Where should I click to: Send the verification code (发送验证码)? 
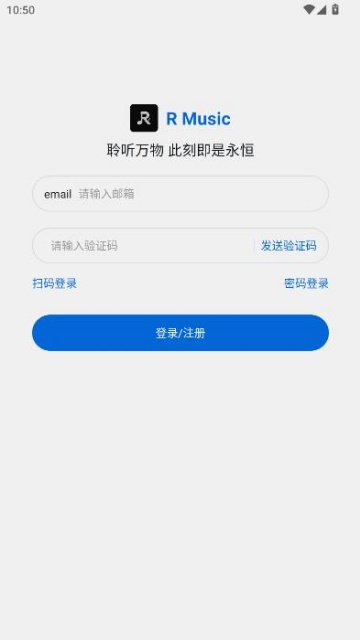(x=289, y=246)
